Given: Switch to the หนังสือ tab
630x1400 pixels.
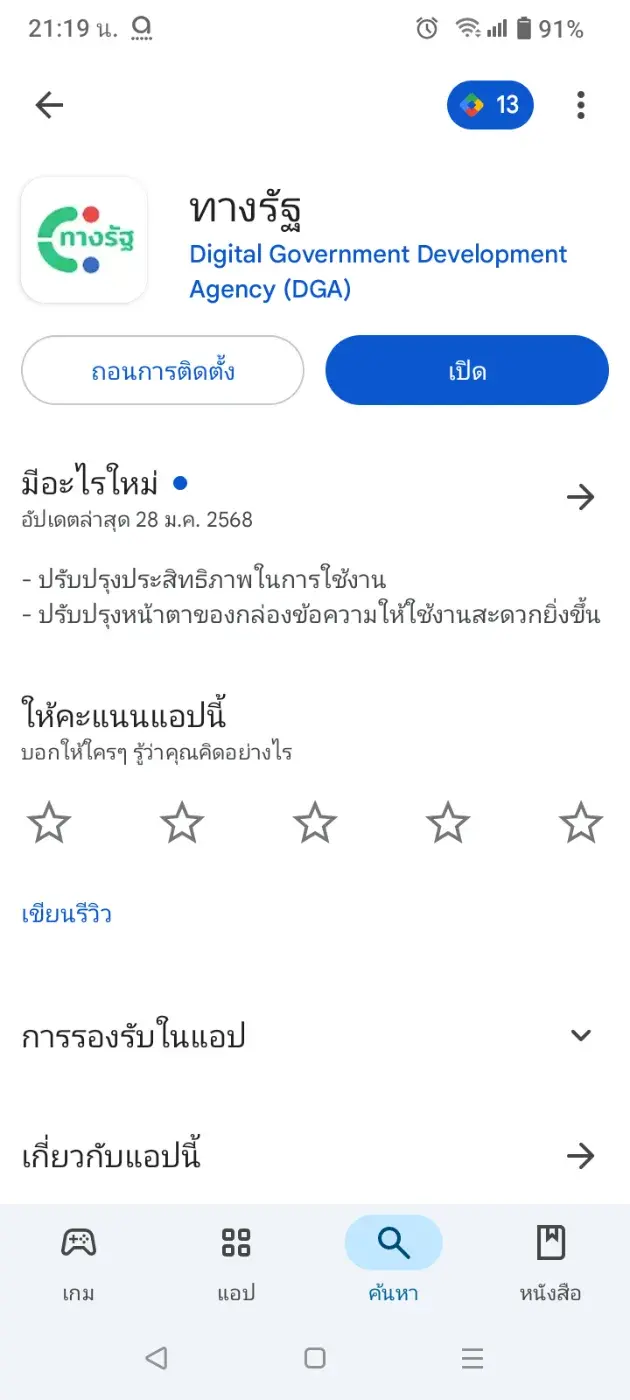Looking at the screenshot, I should (x=551, y=1262).
